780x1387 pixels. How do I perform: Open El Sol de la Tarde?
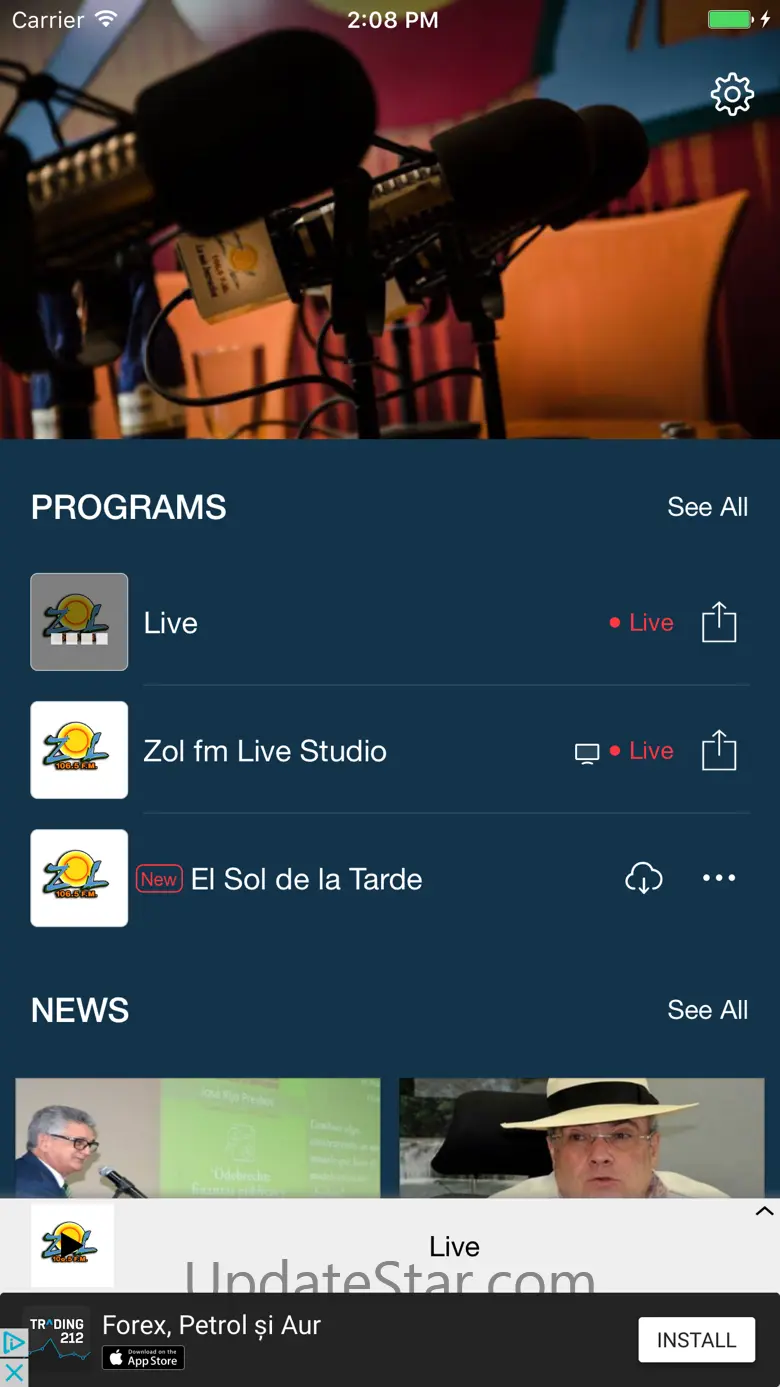click(306, 879)
